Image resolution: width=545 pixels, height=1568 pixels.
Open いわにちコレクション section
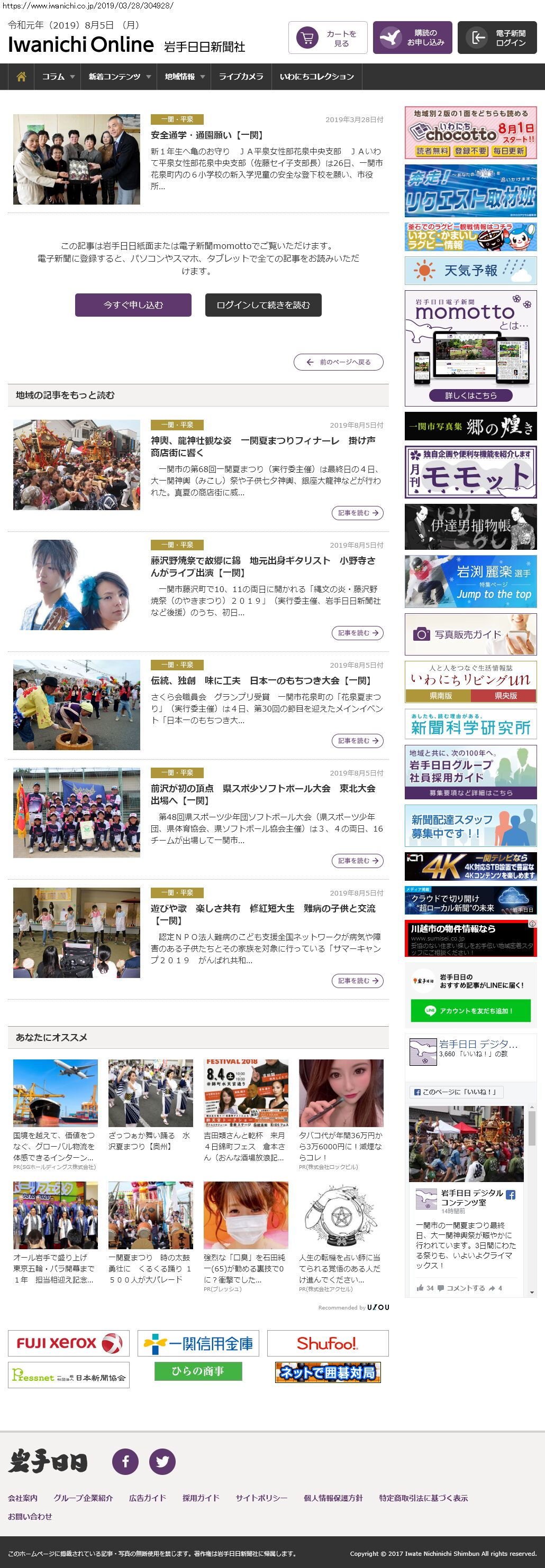(316, 77)
